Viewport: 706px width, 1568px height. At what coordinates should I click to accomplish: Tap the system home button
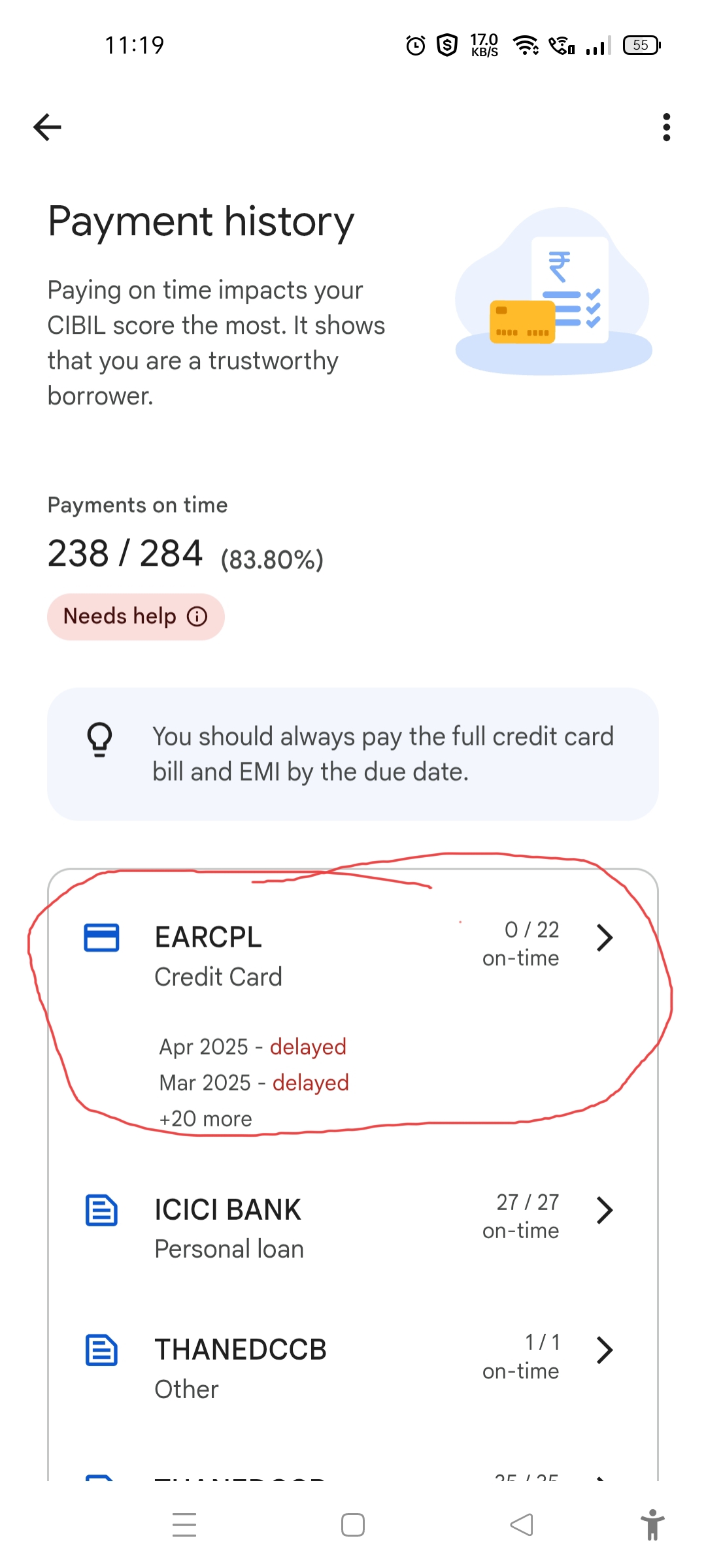point(353,1525)
